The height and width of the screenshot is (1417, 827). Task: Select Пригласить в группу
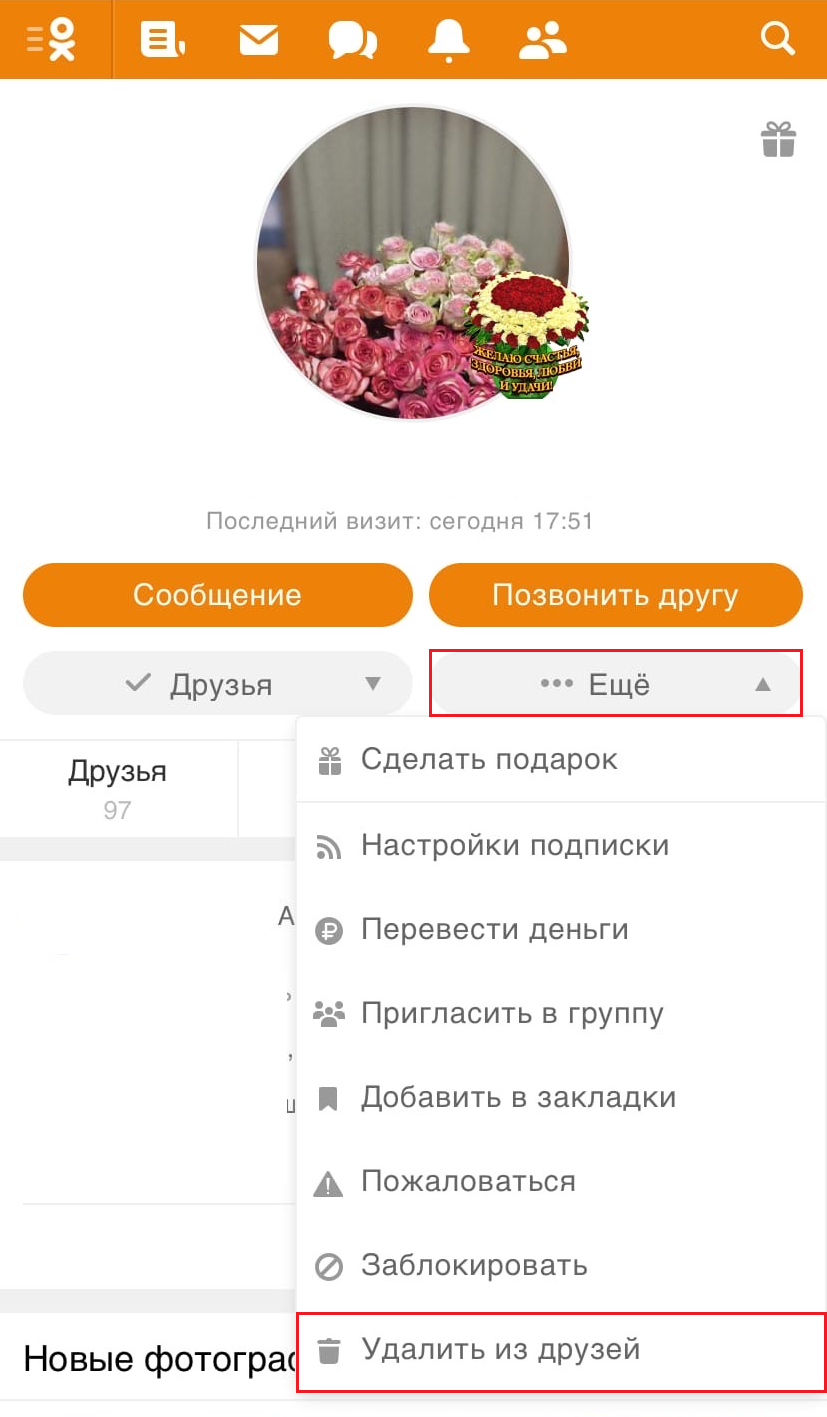coord(512,1014)
